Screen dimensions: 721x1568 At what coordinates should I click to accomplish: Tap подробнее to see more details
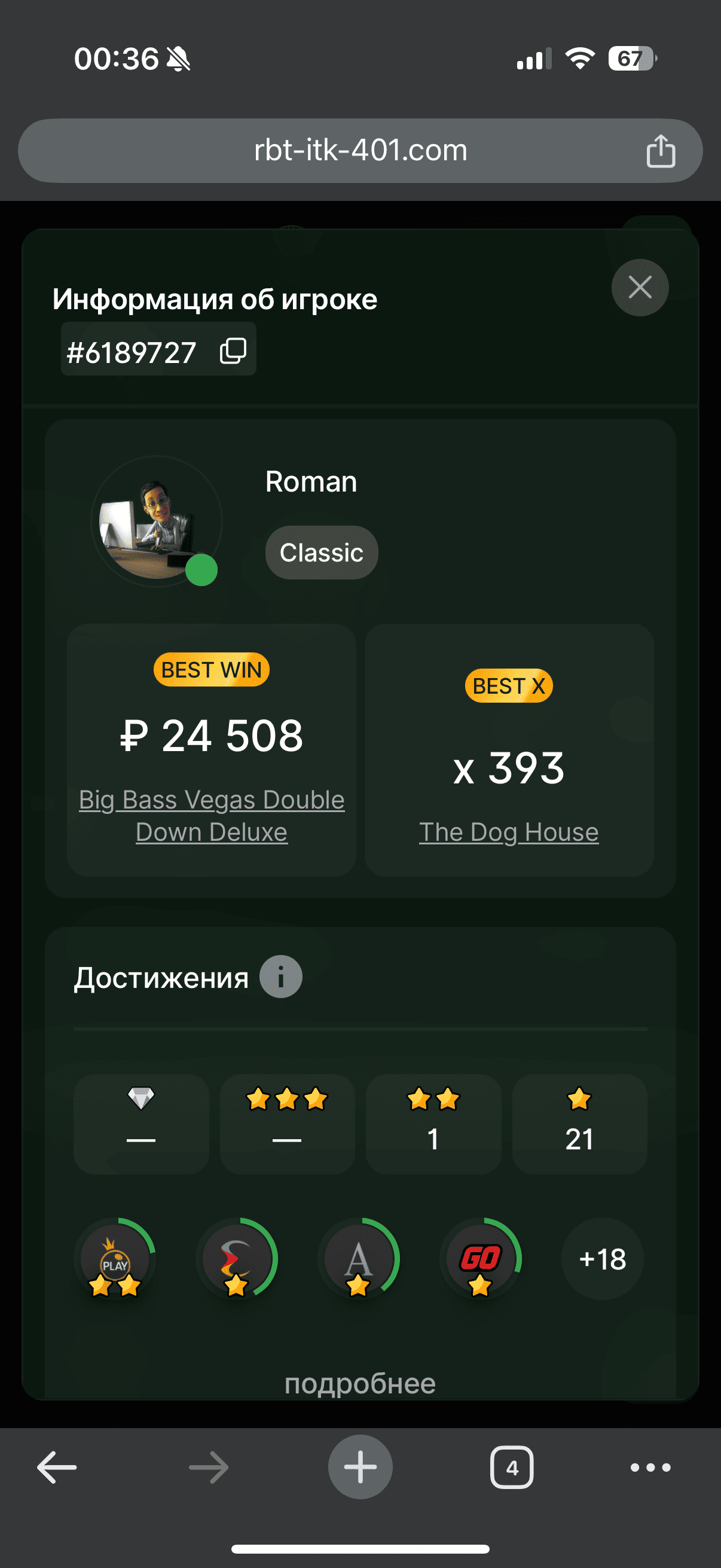360,1384
